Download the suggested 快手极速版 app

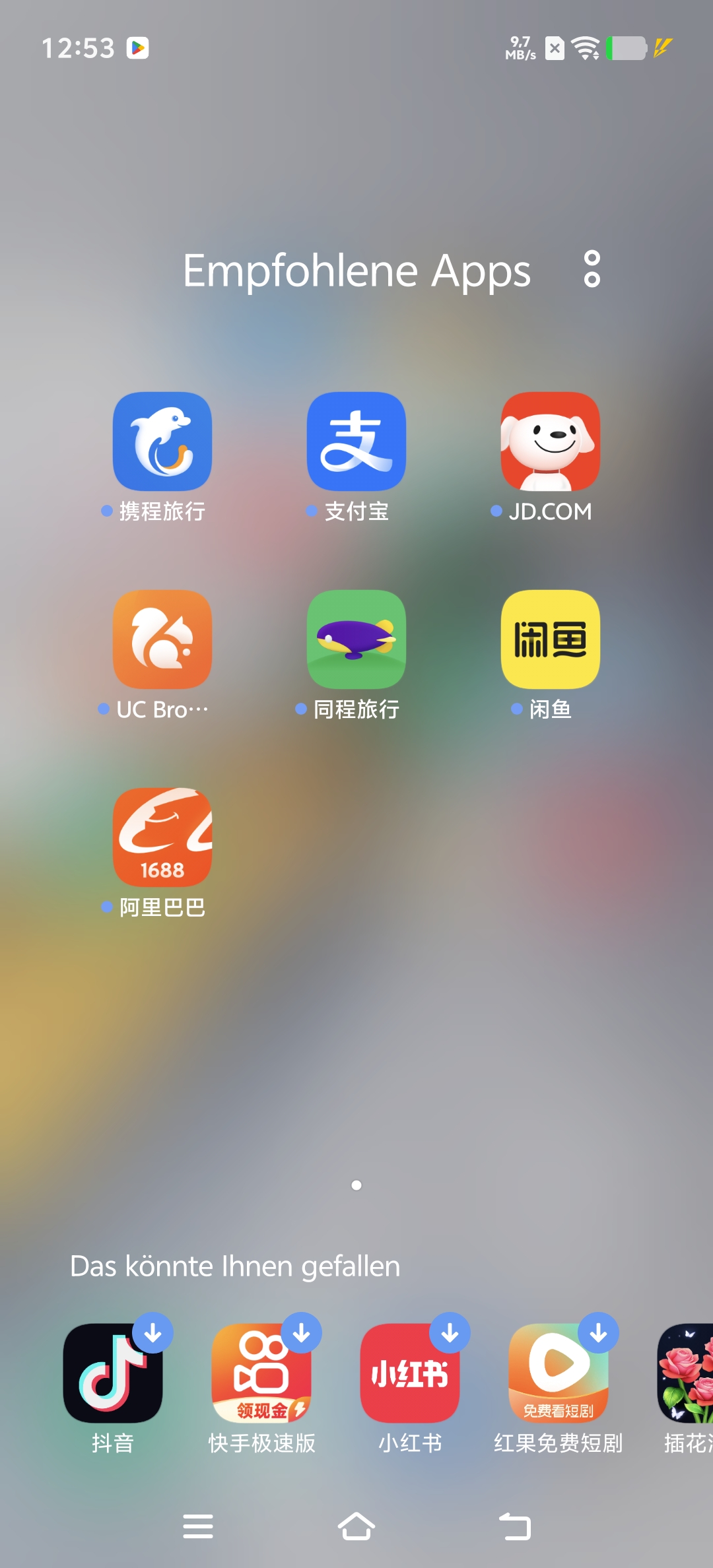(x=301, y=1333)
